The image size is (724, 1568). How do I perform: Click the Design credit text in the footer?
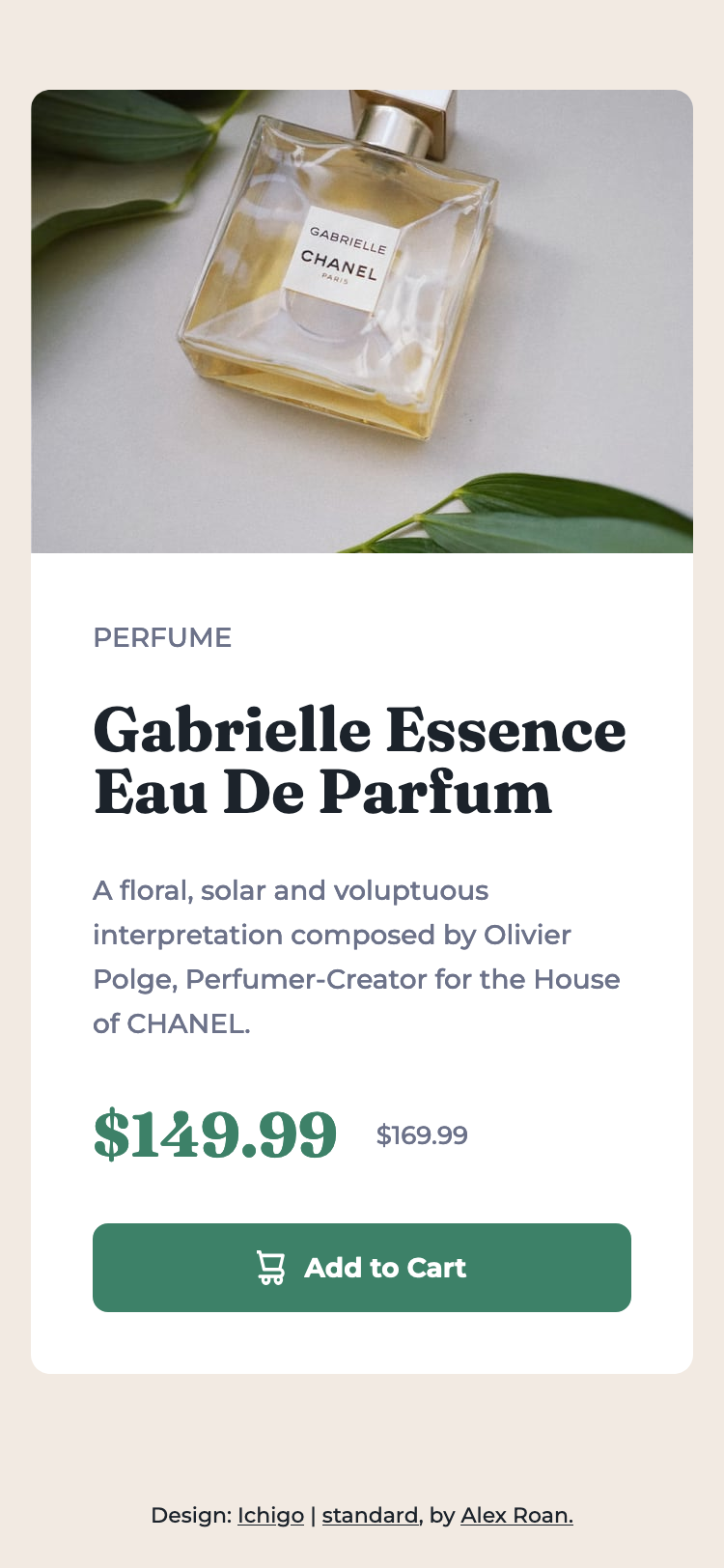pyautogui.click(x=193, y=1516)
